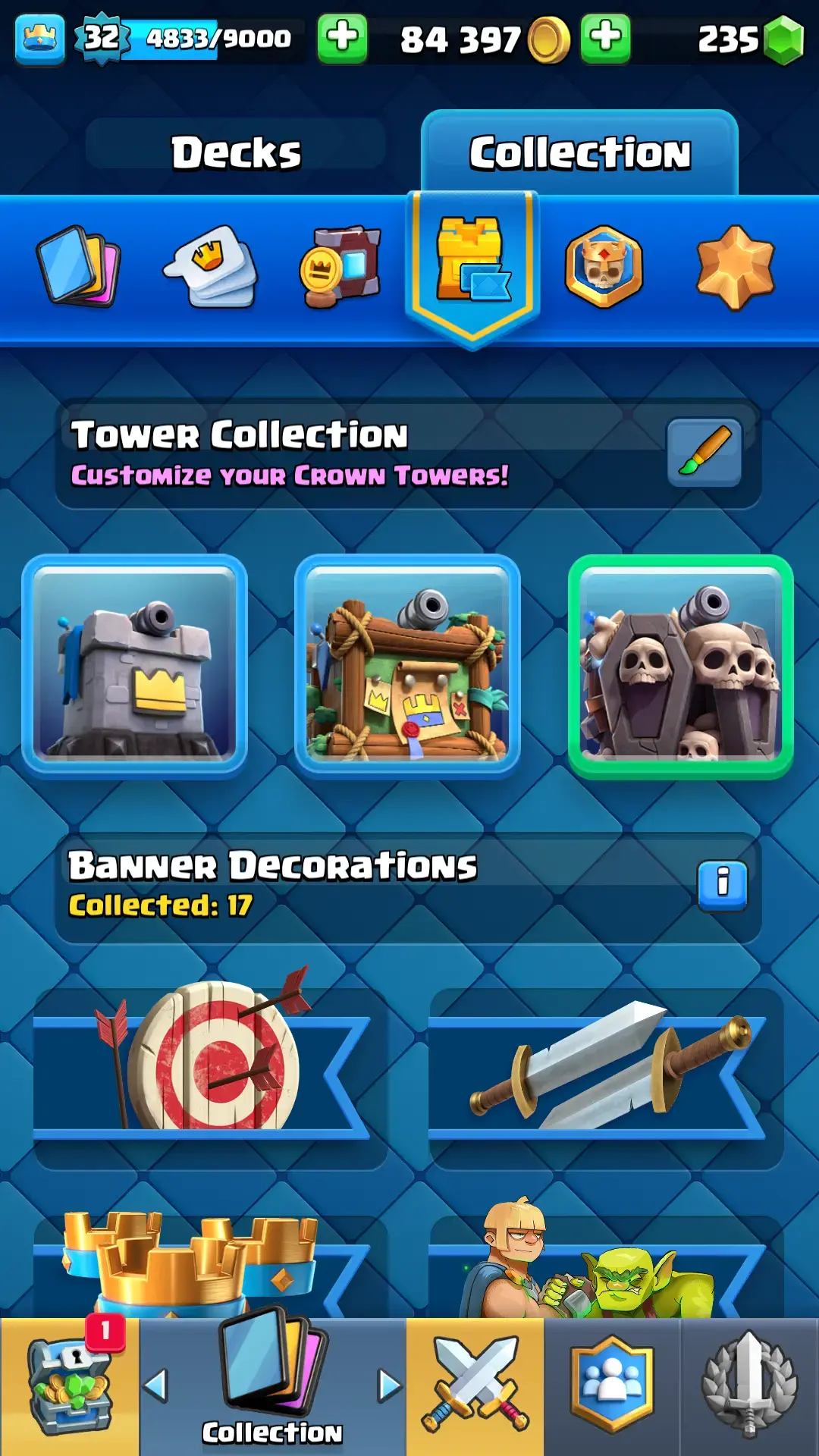
Task: Open the shop chest tab
Action: point(70,1386)
